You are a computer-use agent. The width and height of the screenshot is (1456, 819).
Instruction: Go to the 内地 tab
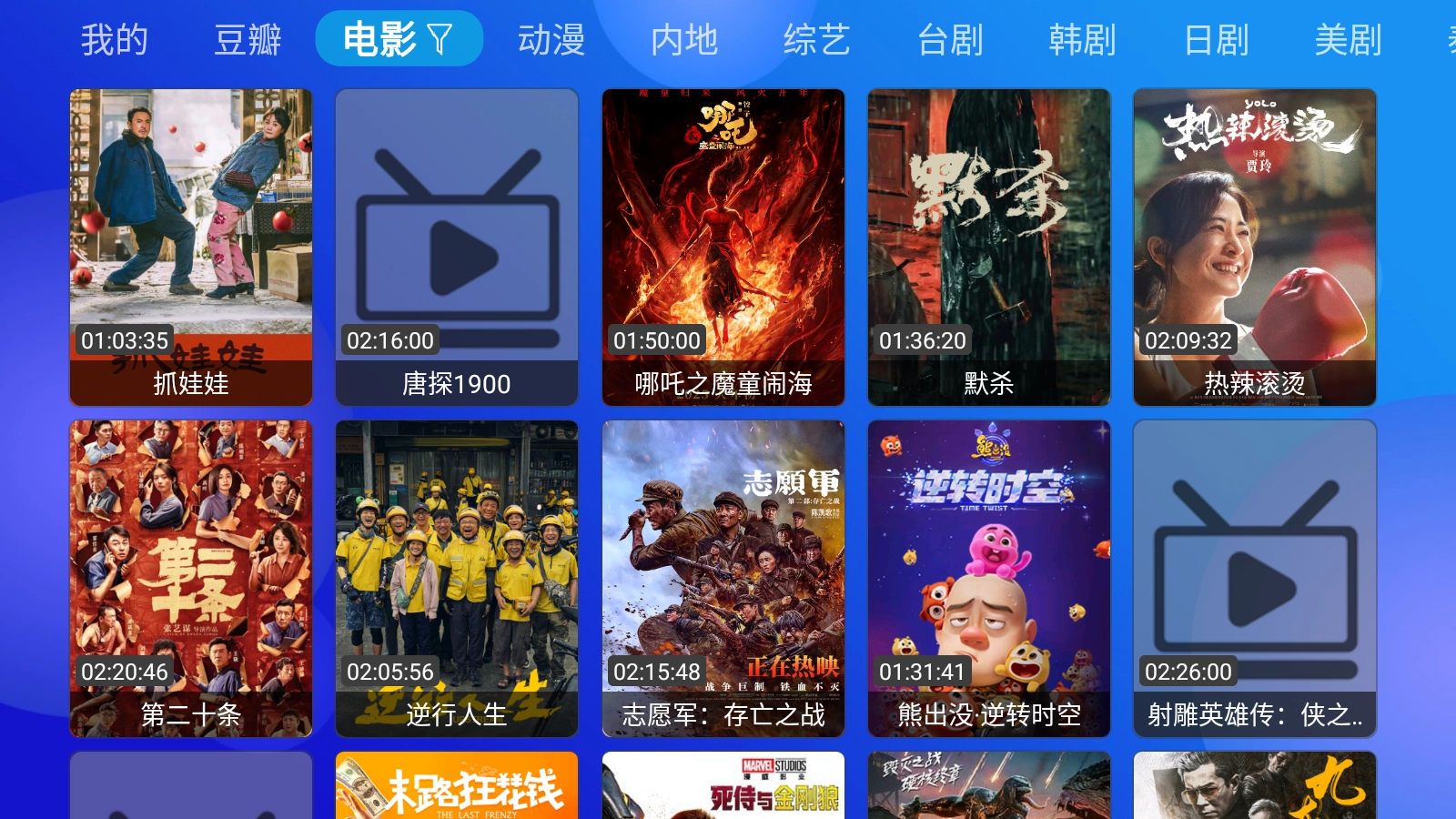click(684, 40)
